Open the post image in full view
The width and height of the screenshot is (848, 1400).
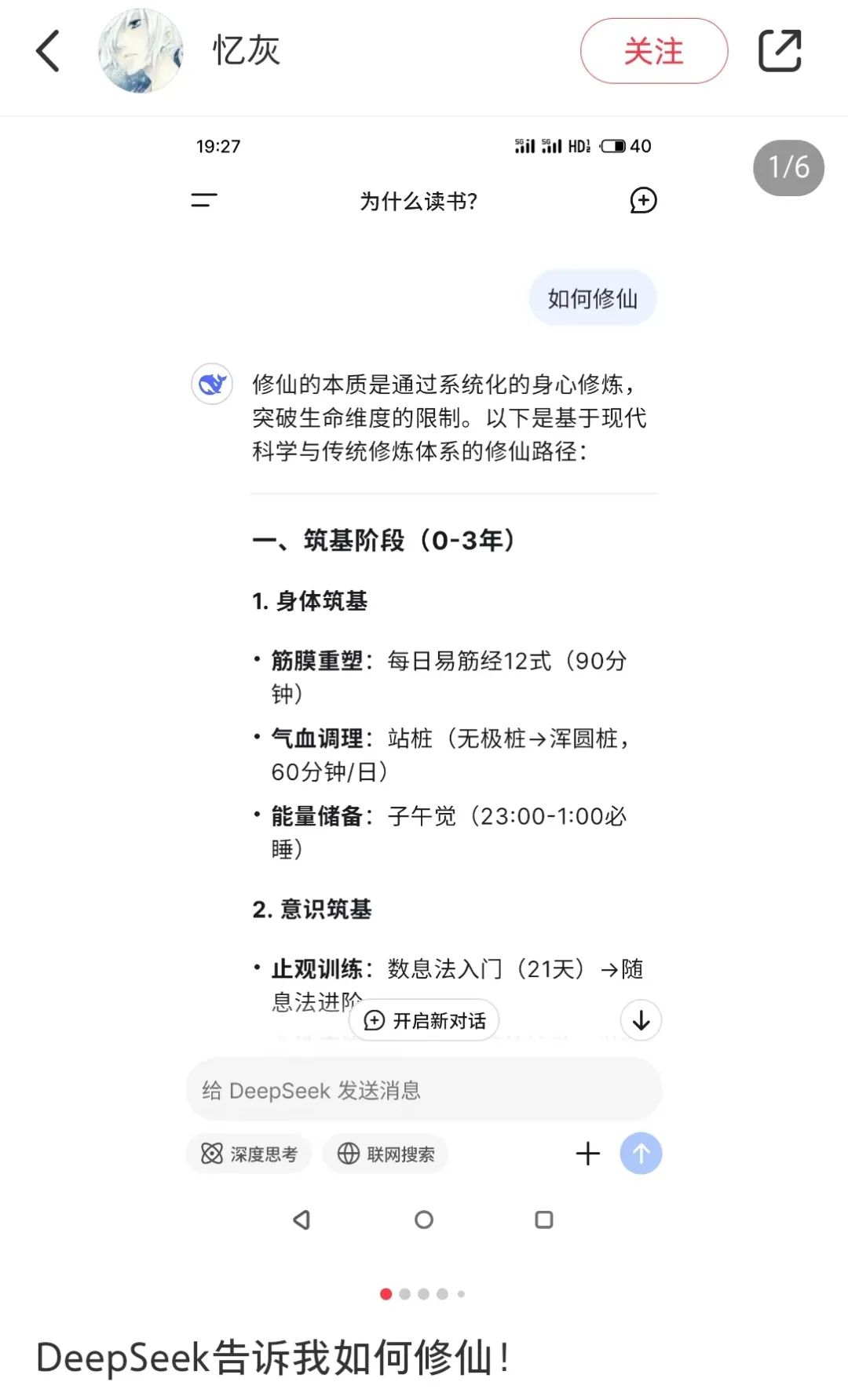tap(424, 691)
